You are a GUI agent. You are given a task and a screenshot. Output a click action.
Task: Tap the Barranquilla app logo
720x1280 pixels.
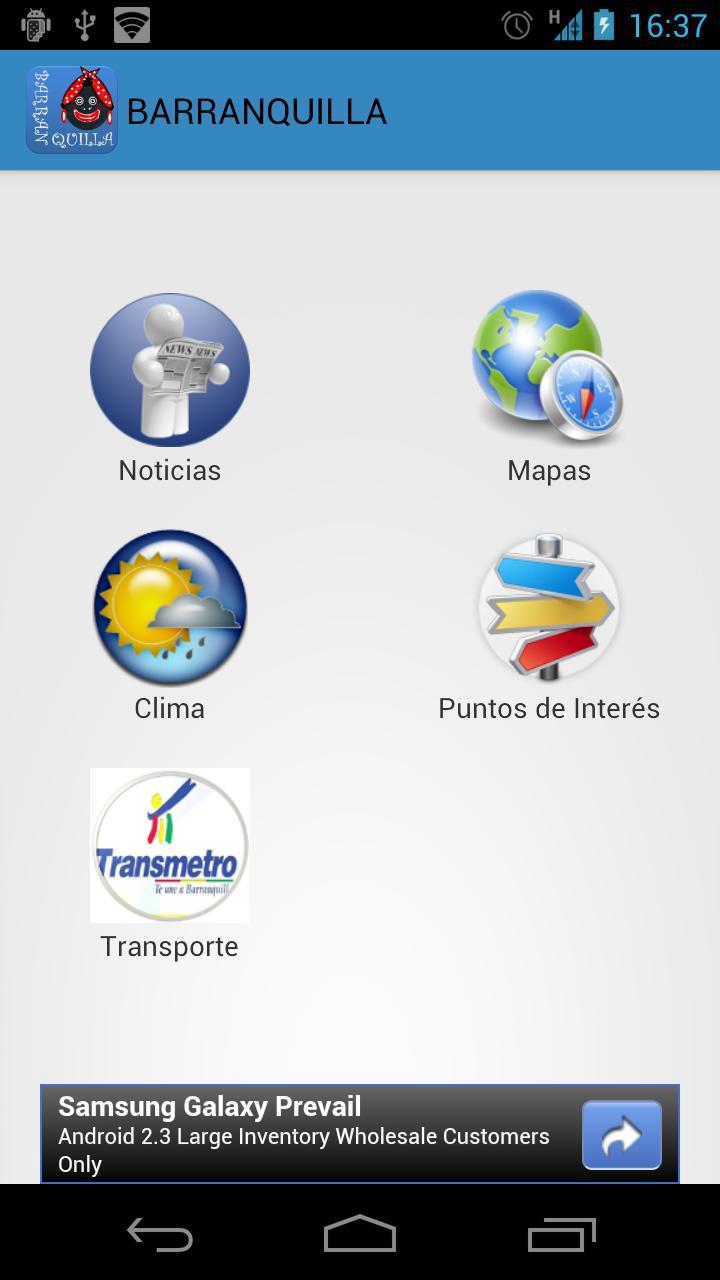point(72,108)
